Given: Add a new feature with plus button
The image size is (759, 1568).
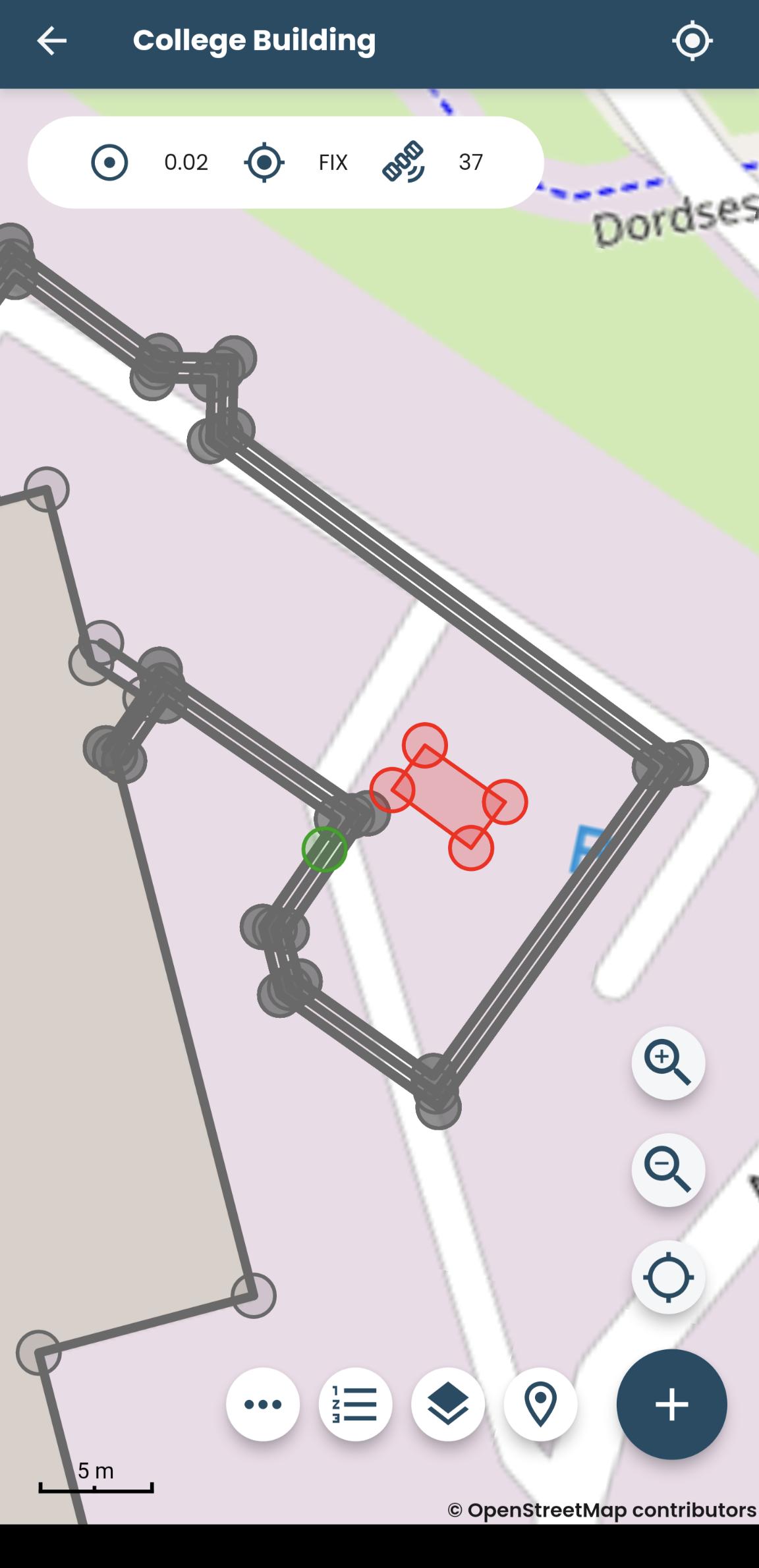Looking at the screenshot, I should [671, 1404].
